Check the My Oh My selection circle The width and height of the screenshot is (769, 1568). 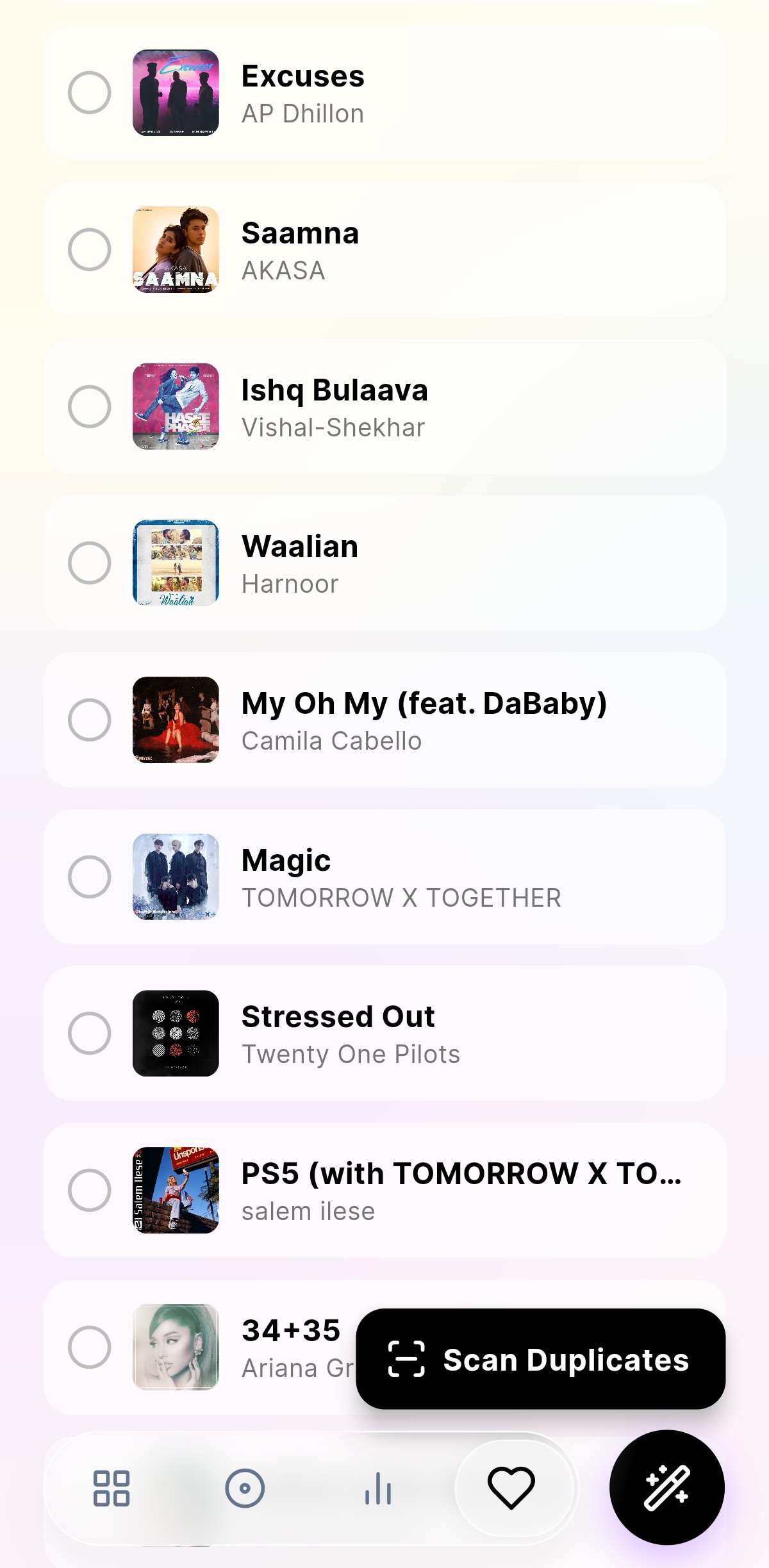[x=90, y=720]
